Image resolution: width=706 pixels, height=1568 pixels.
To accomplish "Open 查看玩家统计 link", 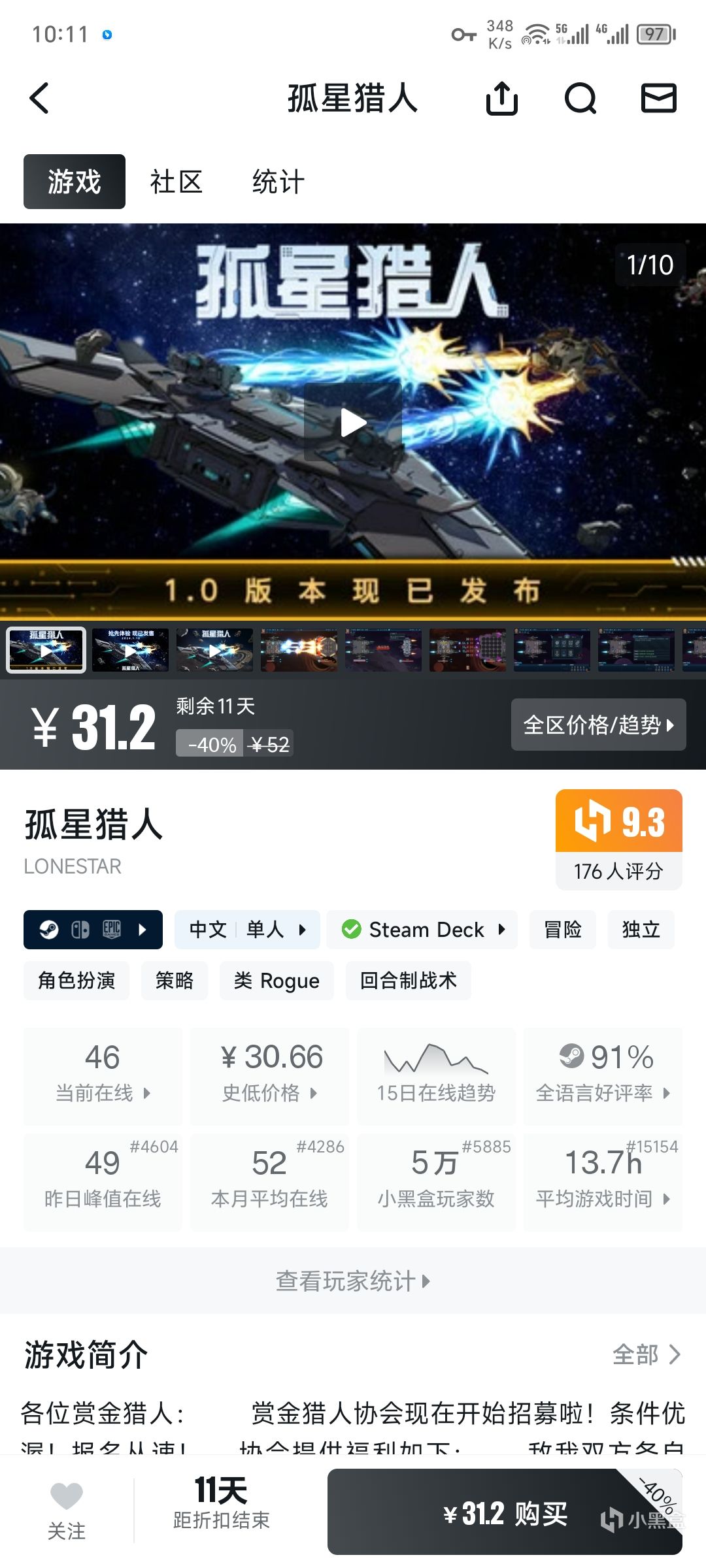I will [353, 1281].
